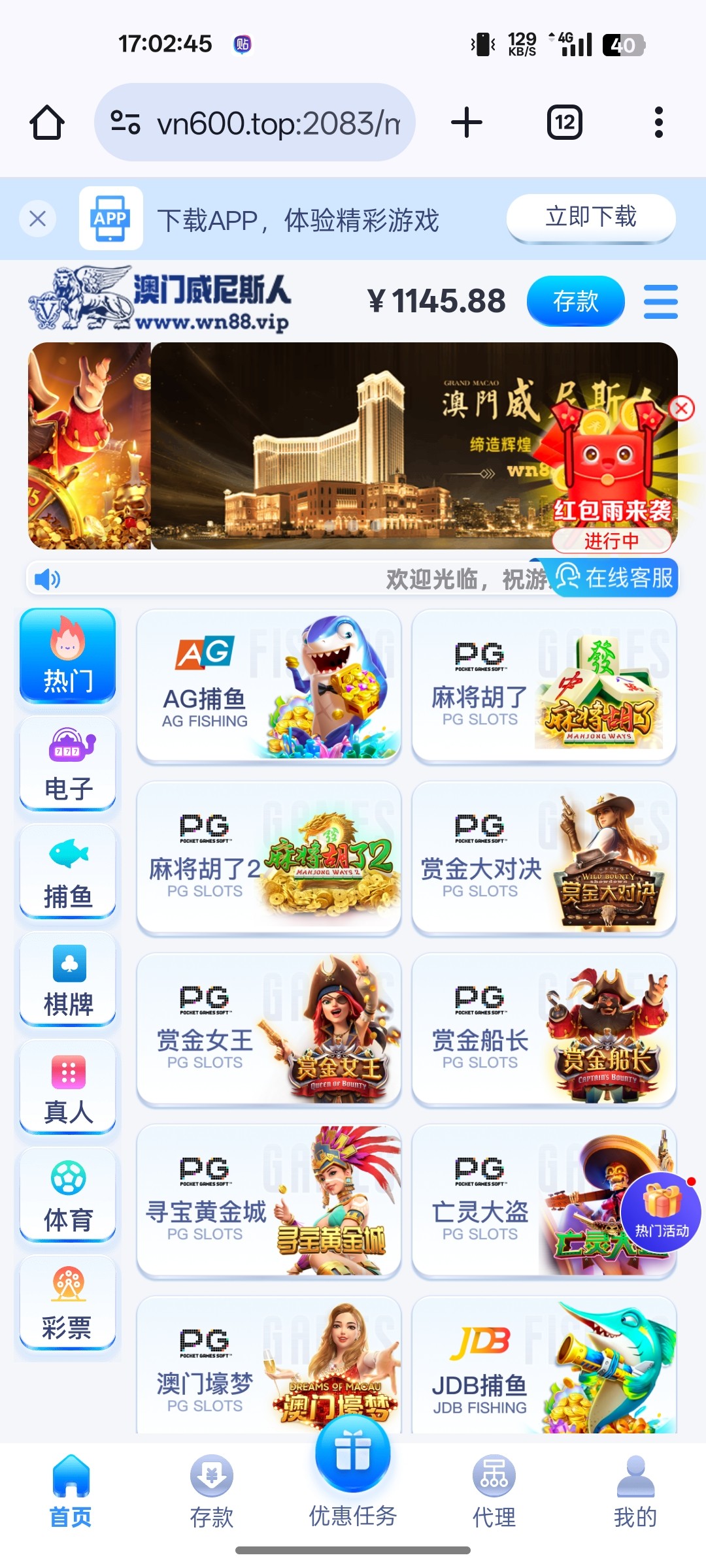The width and height of the screenshot is (706, 1568).
Task: Contact 在线客服 online support
Action: point(614,578)
